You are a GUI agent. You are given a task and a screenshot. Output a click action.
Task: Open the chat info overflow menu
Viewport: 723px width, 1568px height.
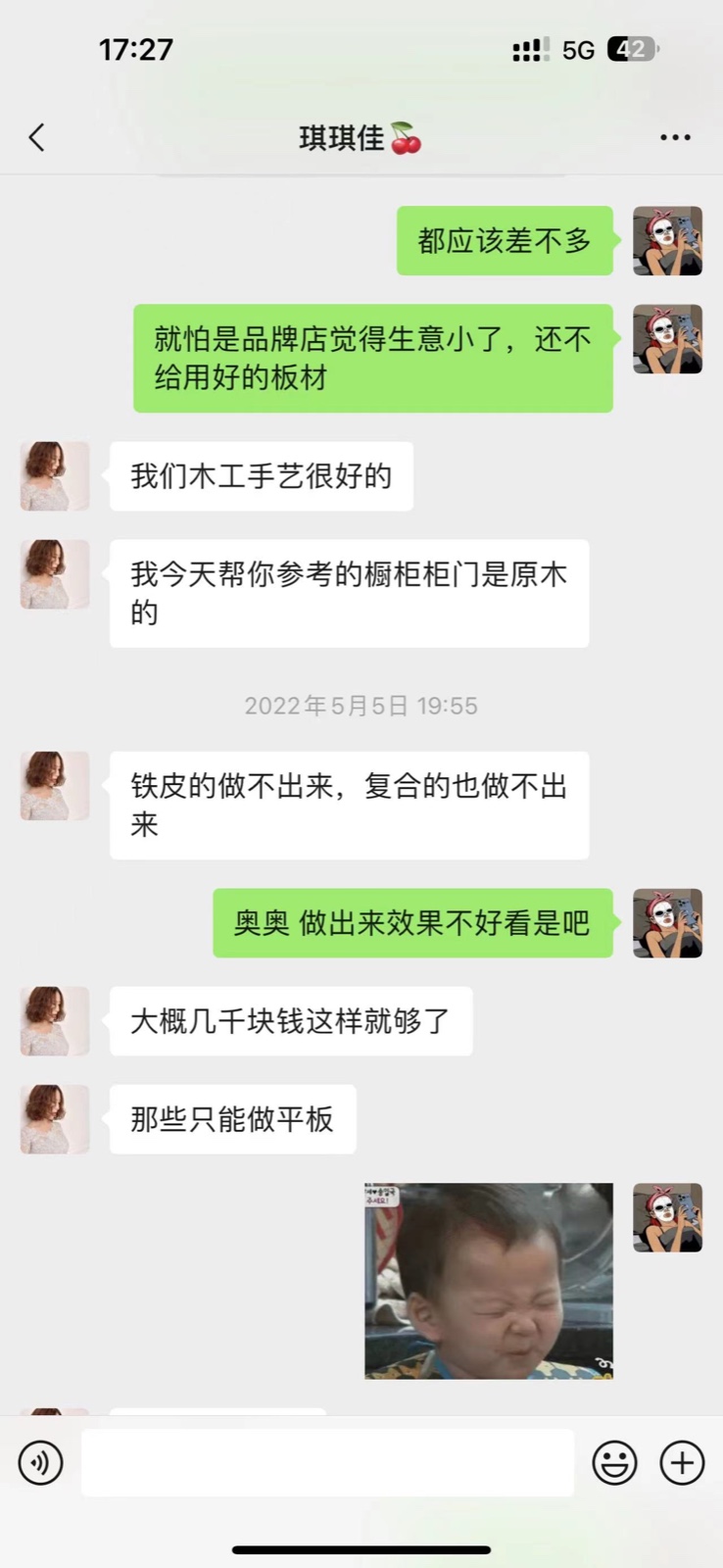click(x=675, y=137)
